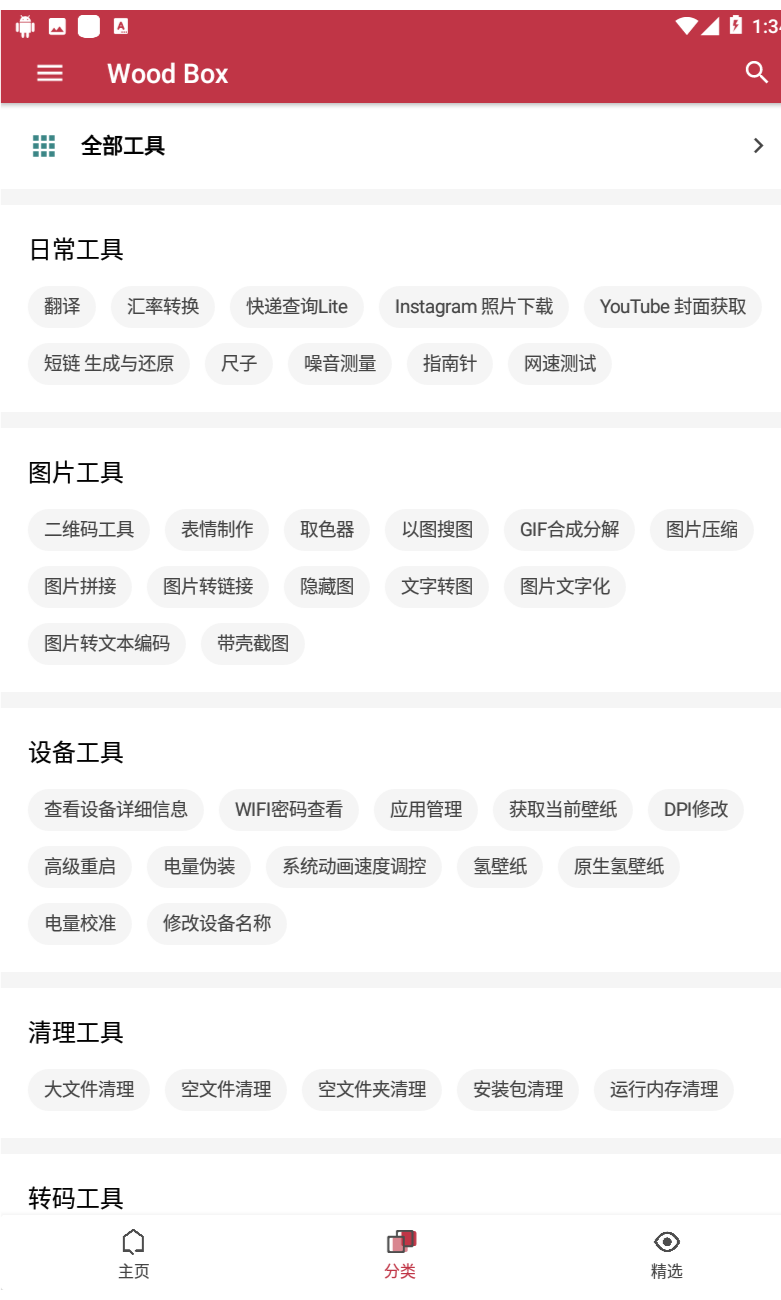Choose the 取色器 chip
781x1300 pixels.
tap(327, 530)
